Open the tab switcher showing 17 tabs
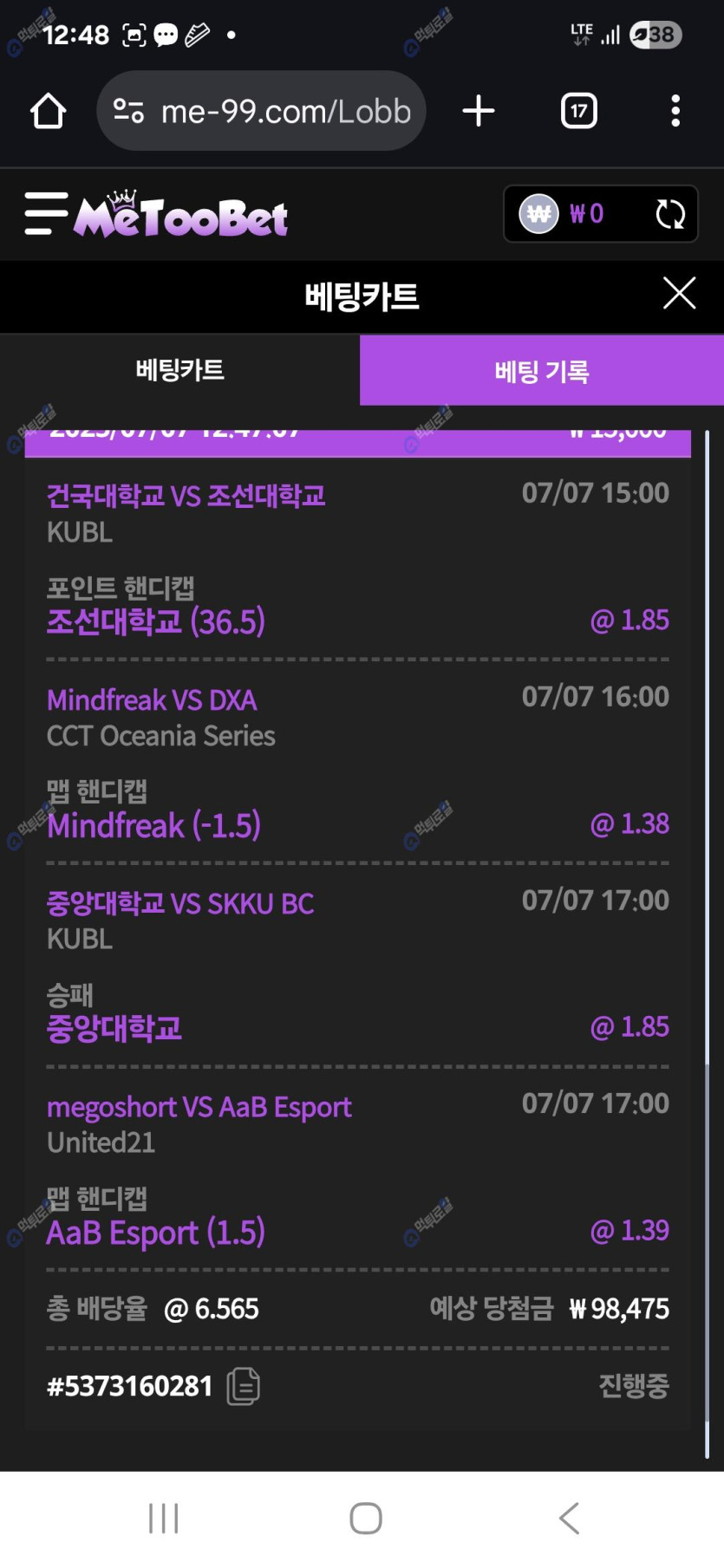 point(578,111)
